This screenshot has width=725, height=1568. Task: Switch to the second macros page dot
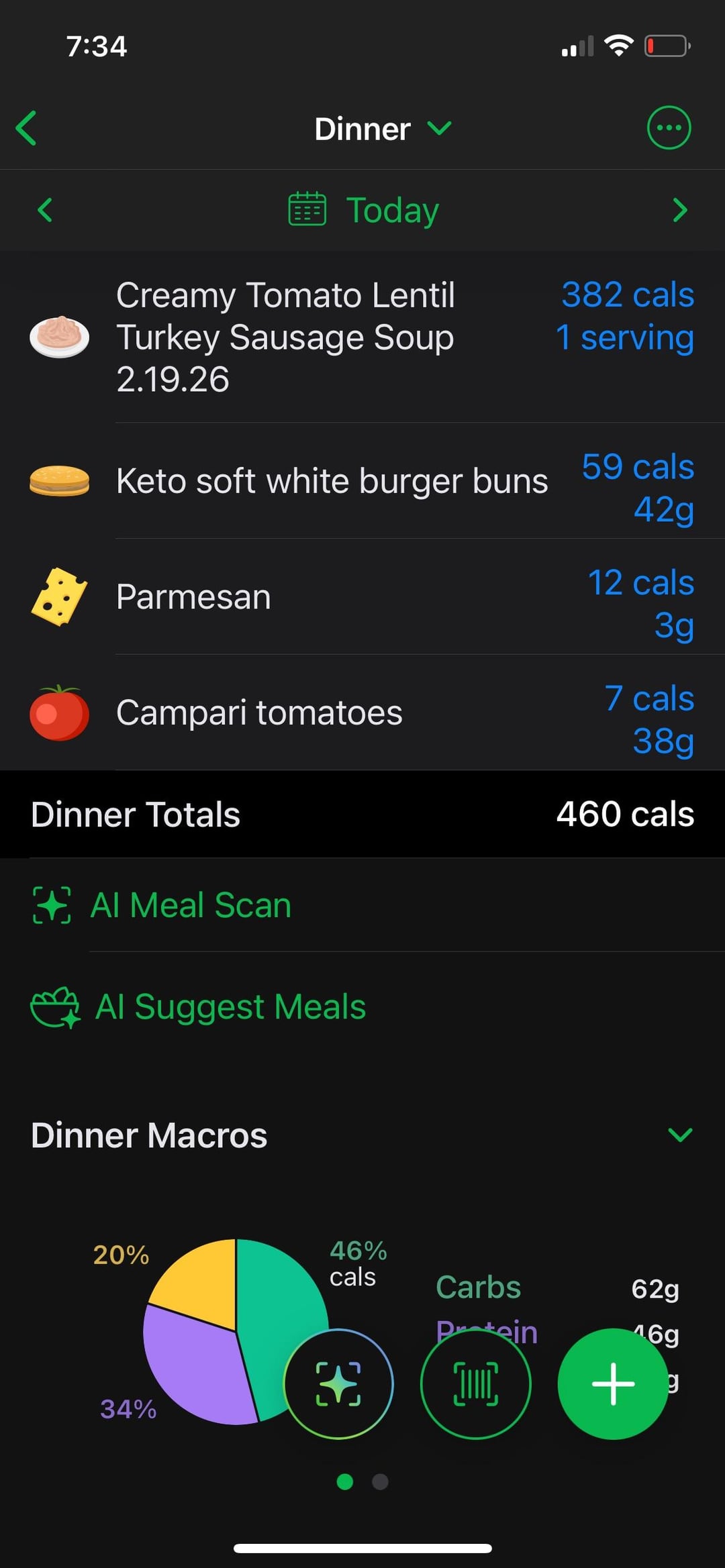point(380,1481)
